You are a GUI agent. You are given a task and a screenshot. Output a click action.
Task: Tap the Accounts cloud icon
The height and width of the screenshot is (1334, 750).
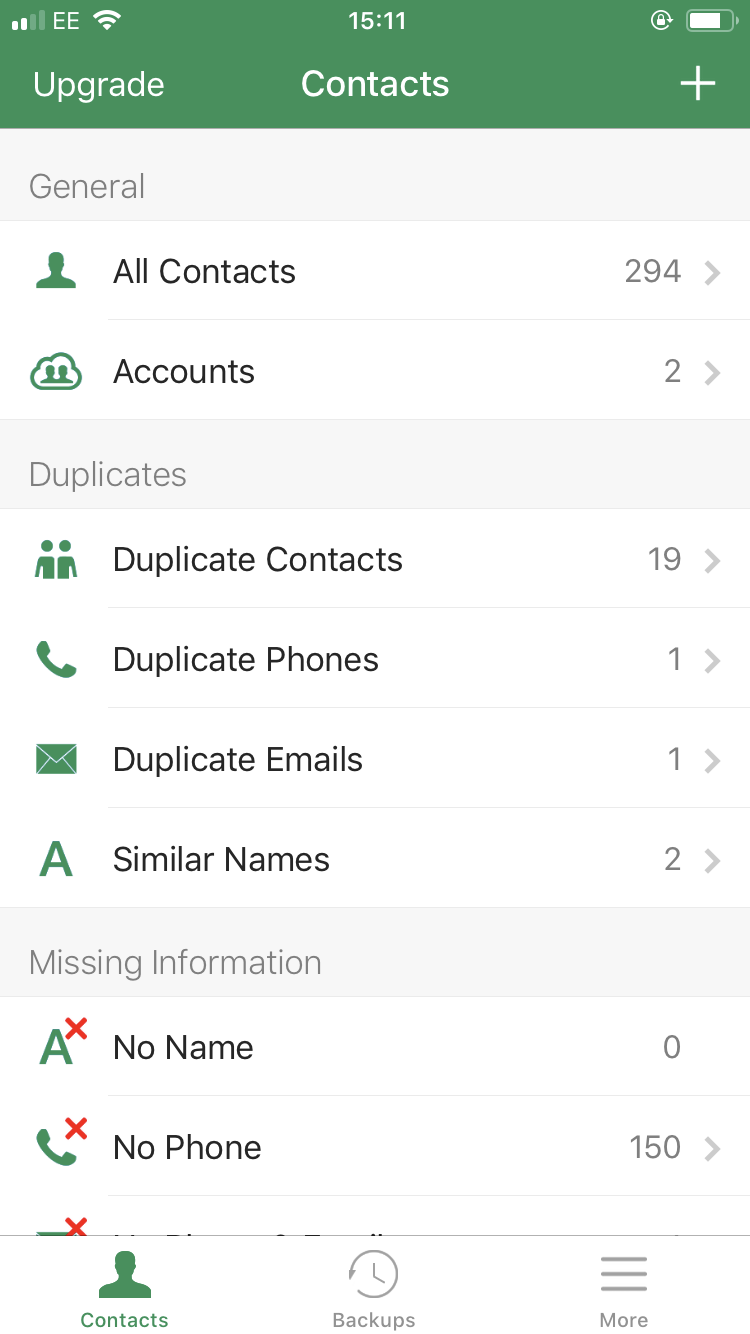(x=56, y=371)
